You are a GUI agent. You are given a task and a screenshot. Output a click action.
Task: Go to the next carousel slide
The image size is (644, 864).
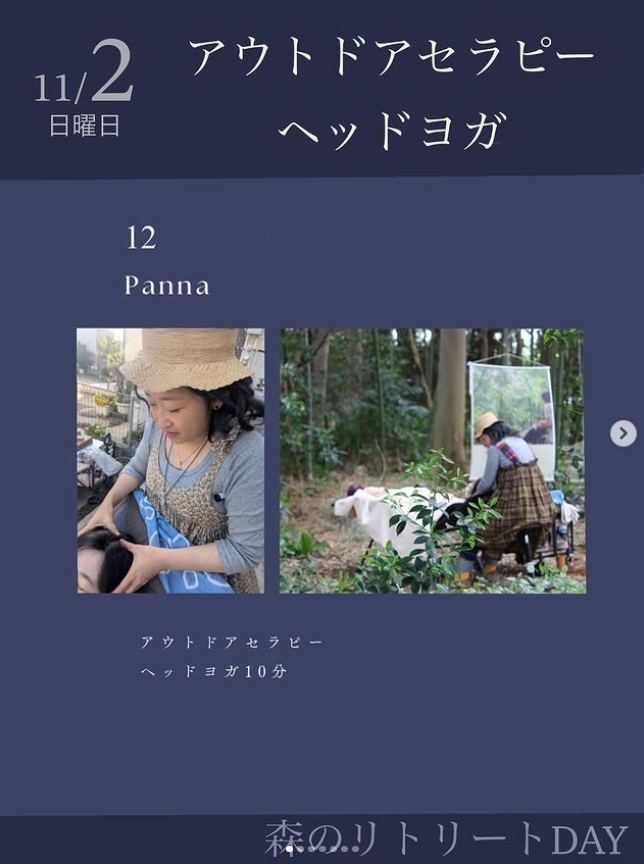click(623, 433)
